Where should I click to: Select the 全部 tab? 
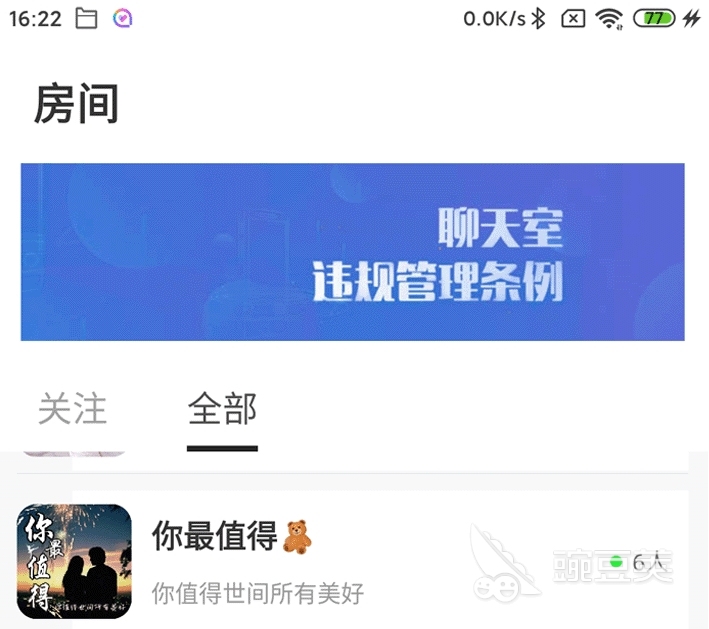click(222, 409)
